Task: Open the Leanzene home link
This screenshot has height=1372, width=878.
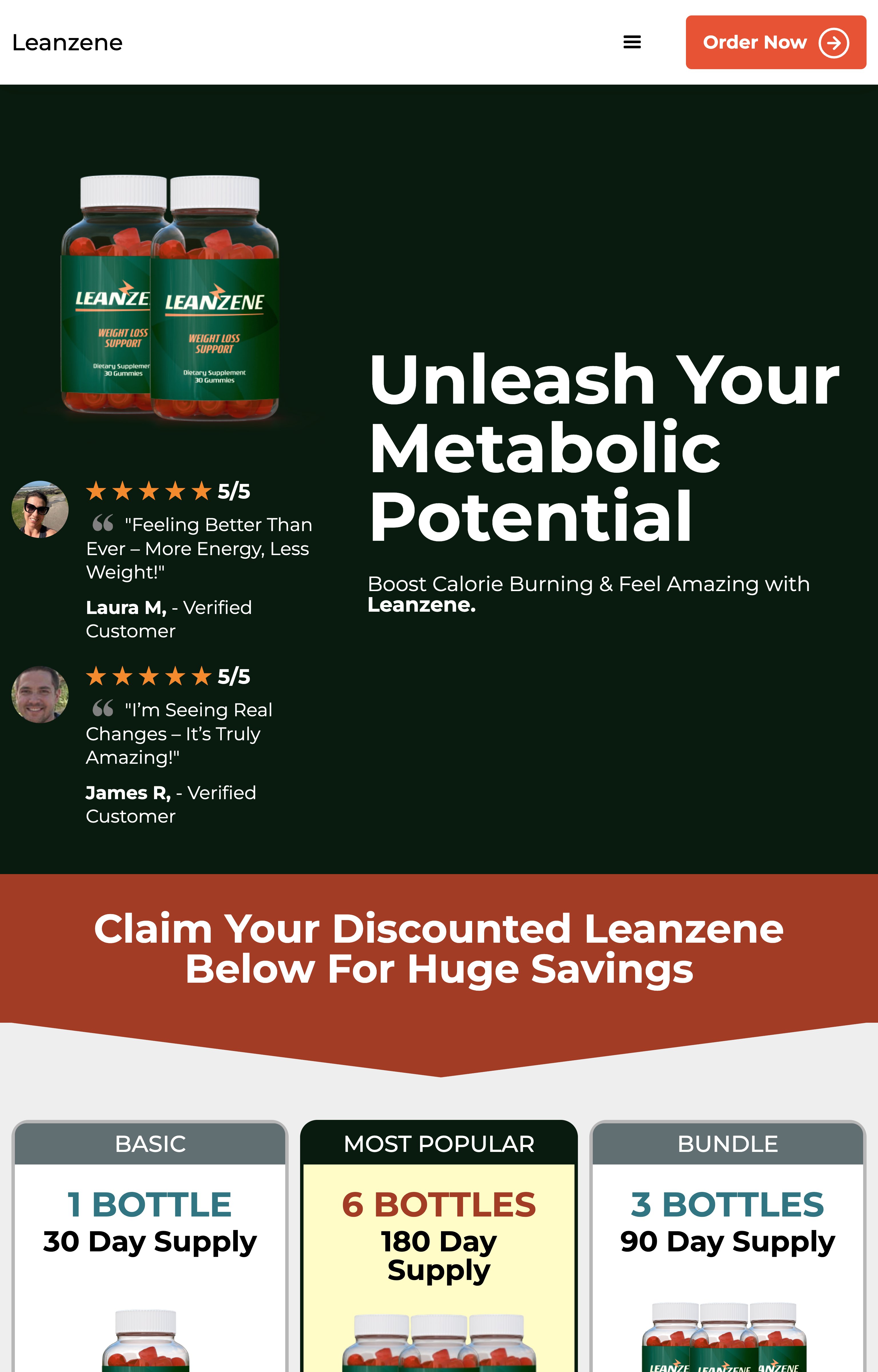Action: click(67, 43)
